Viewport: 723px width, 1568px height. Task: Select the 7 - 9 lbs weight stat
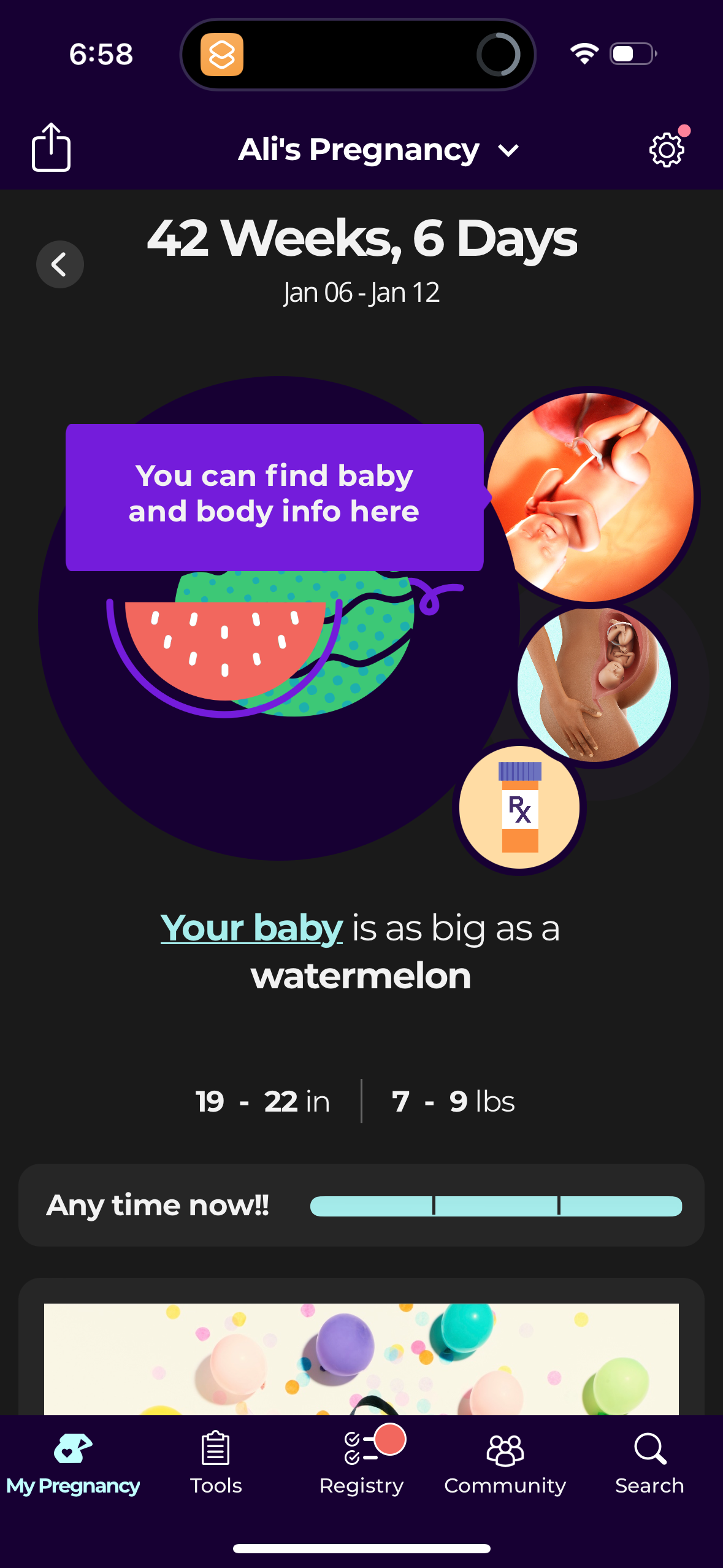[x=452, y=1100]
